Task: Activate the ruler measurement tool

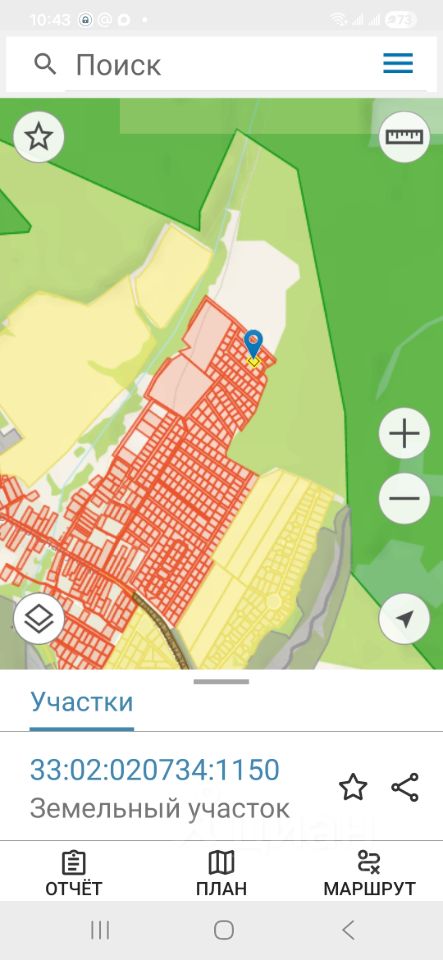Action: coord(404,137)
